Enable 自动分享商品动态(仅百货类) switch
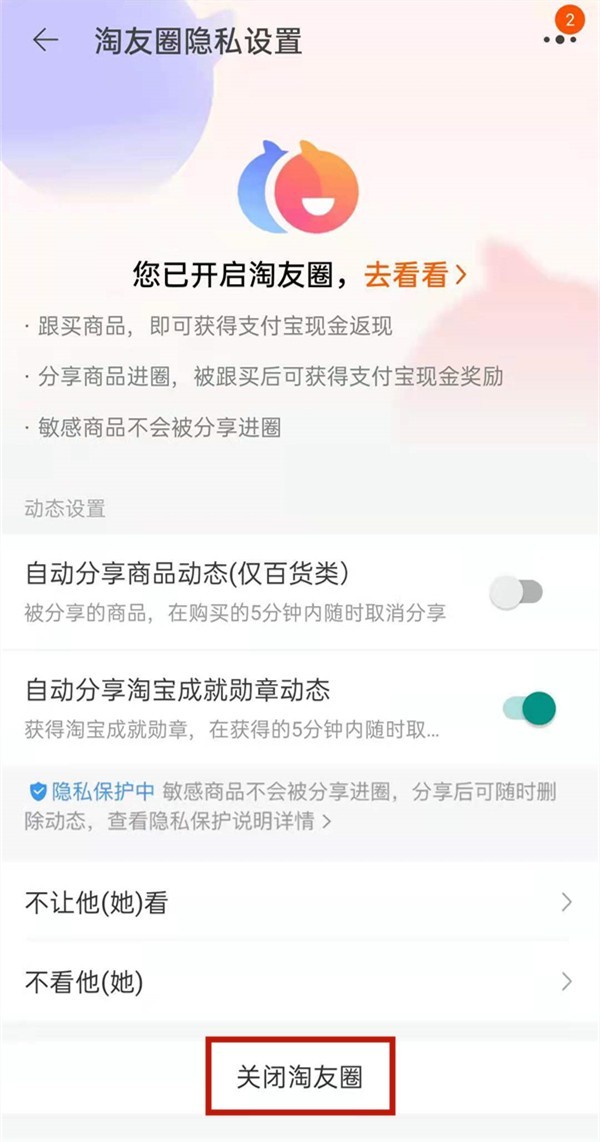This screenshot has width=600, height=1142. coord(516,594)
